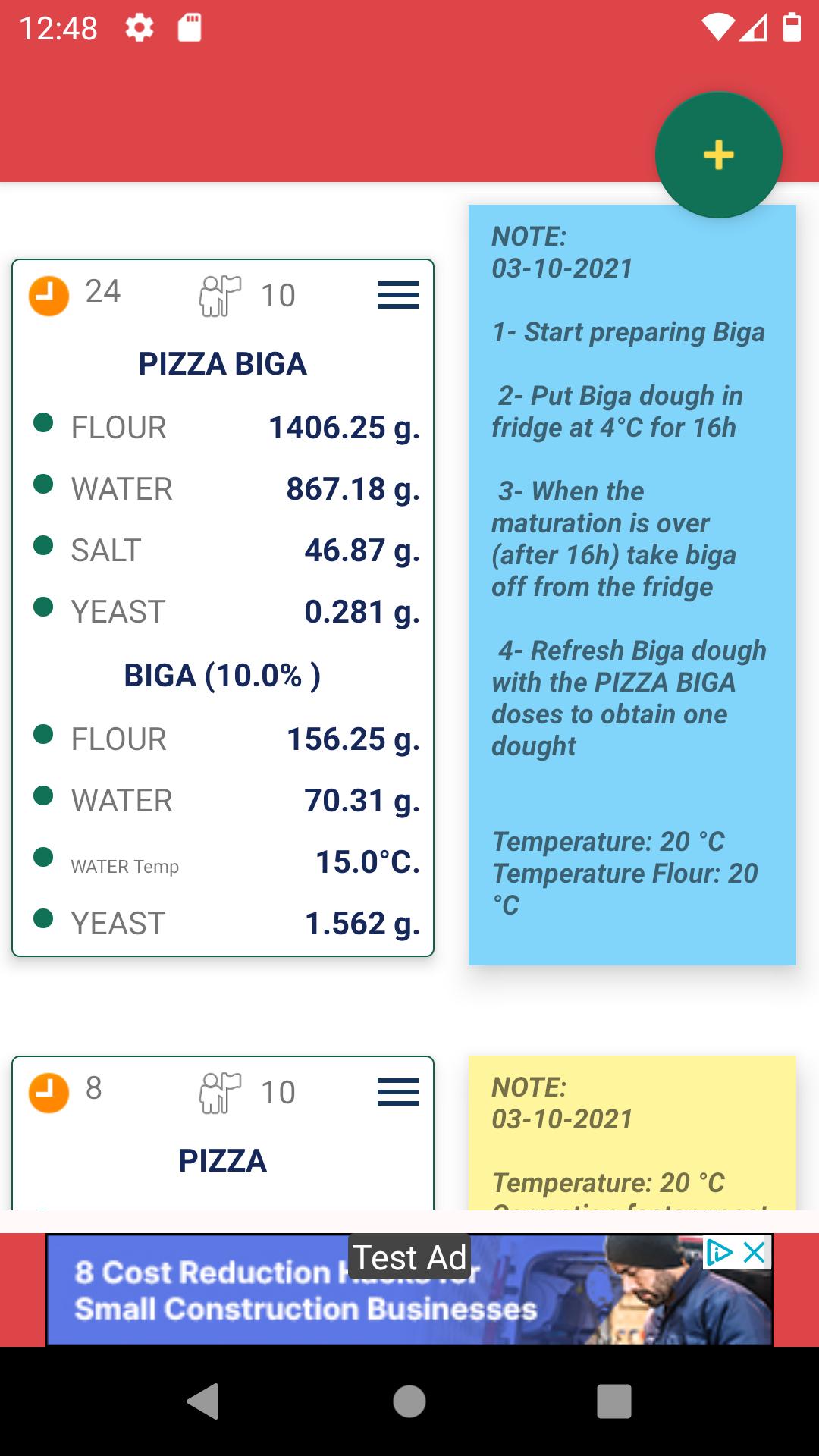Open Android settings gear icon in status bar

pos(140,28)
